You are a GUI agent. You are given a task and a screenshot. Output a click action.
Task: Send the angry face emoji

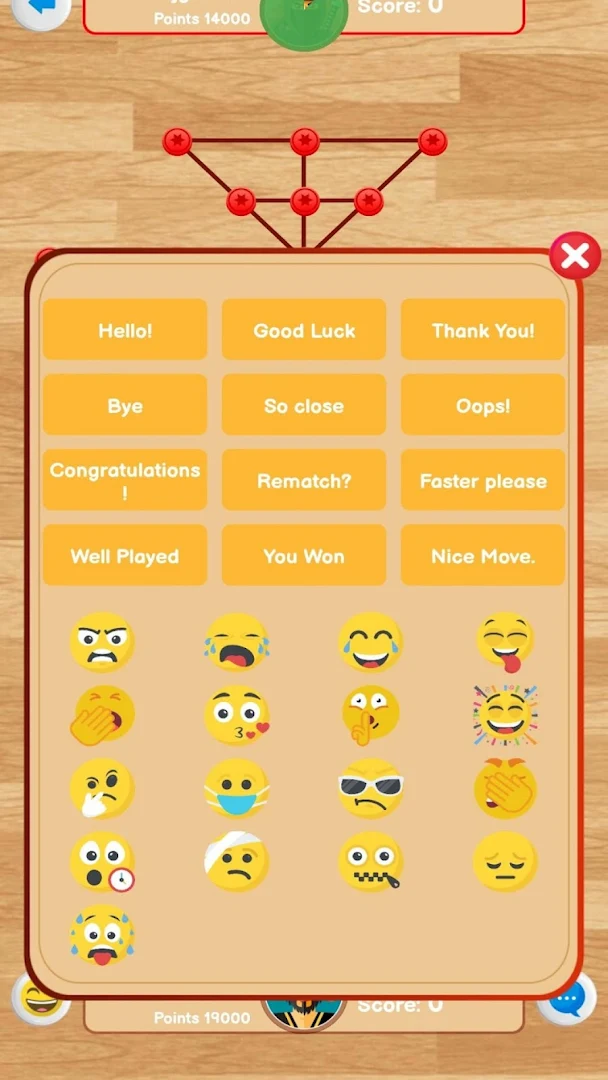(x=102, y=642)
